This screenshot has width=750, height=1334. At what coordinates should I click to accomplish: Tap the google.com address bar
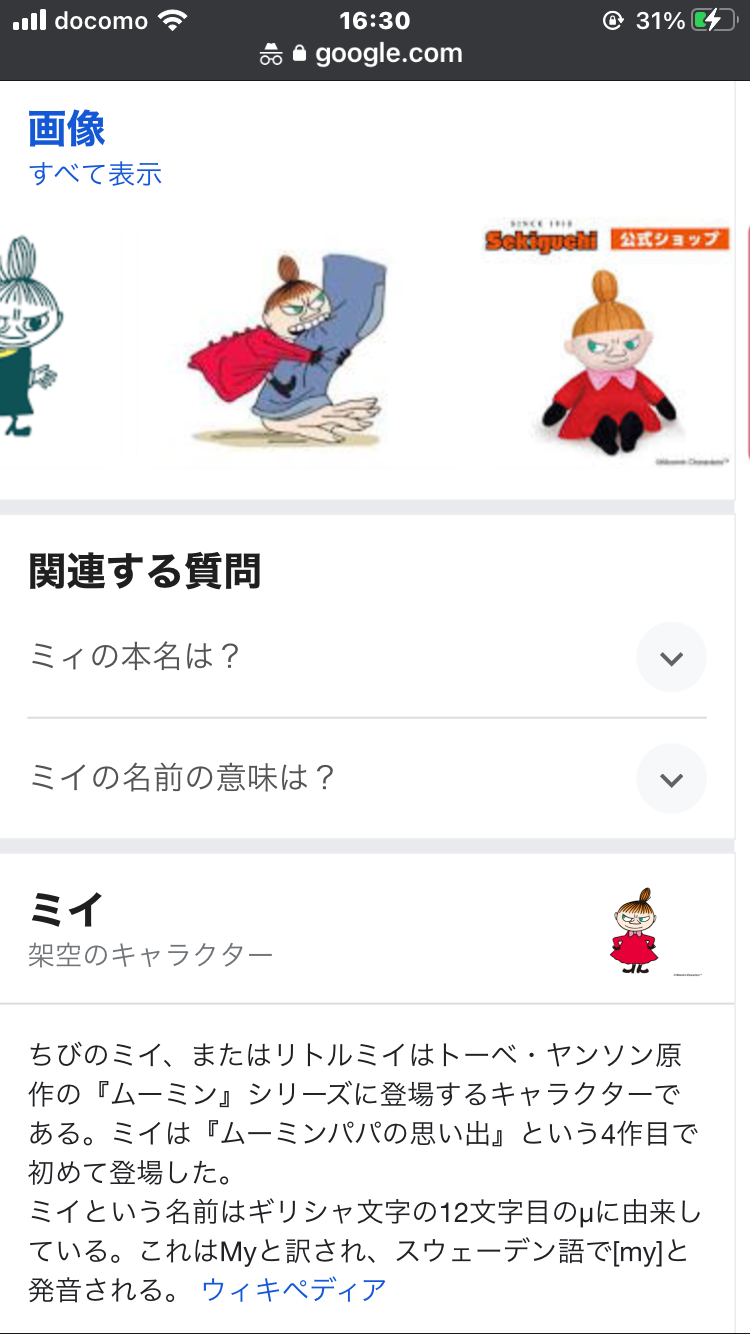375,54
